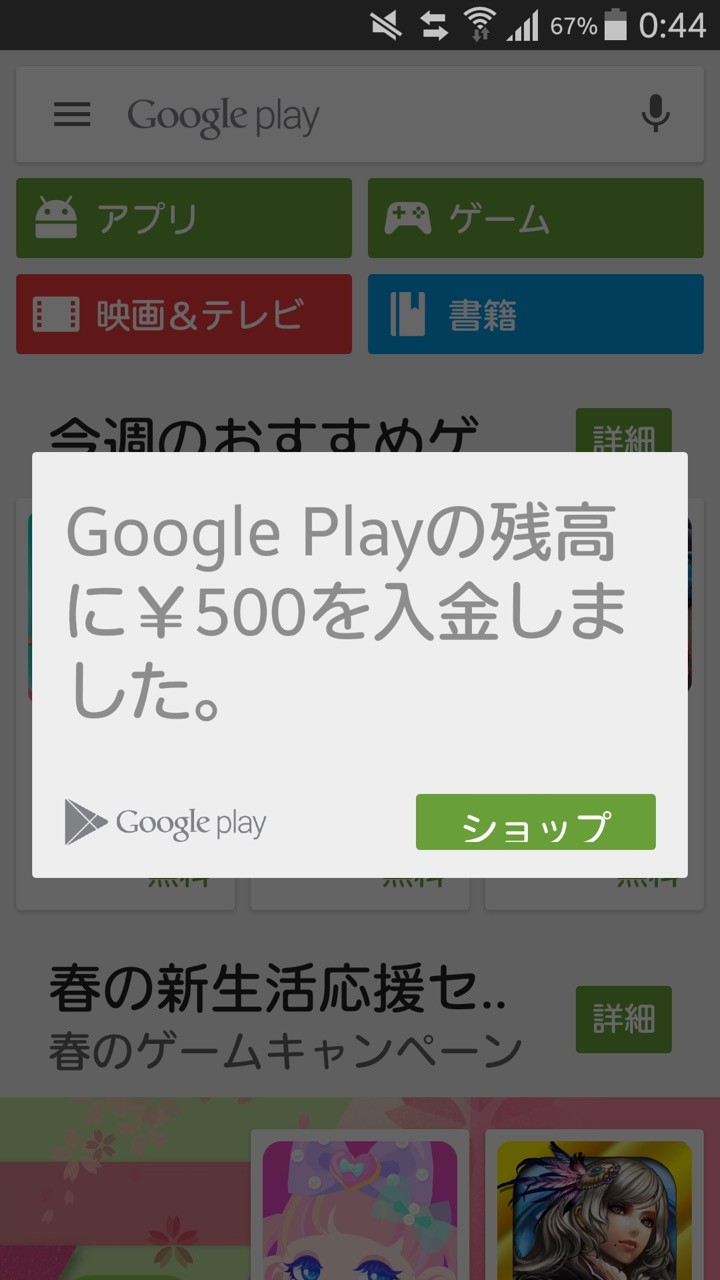720x1280 pixels.
Task: Open 詳細 for 春の新生活応援セ..
Action: [x=624, y=1019]
